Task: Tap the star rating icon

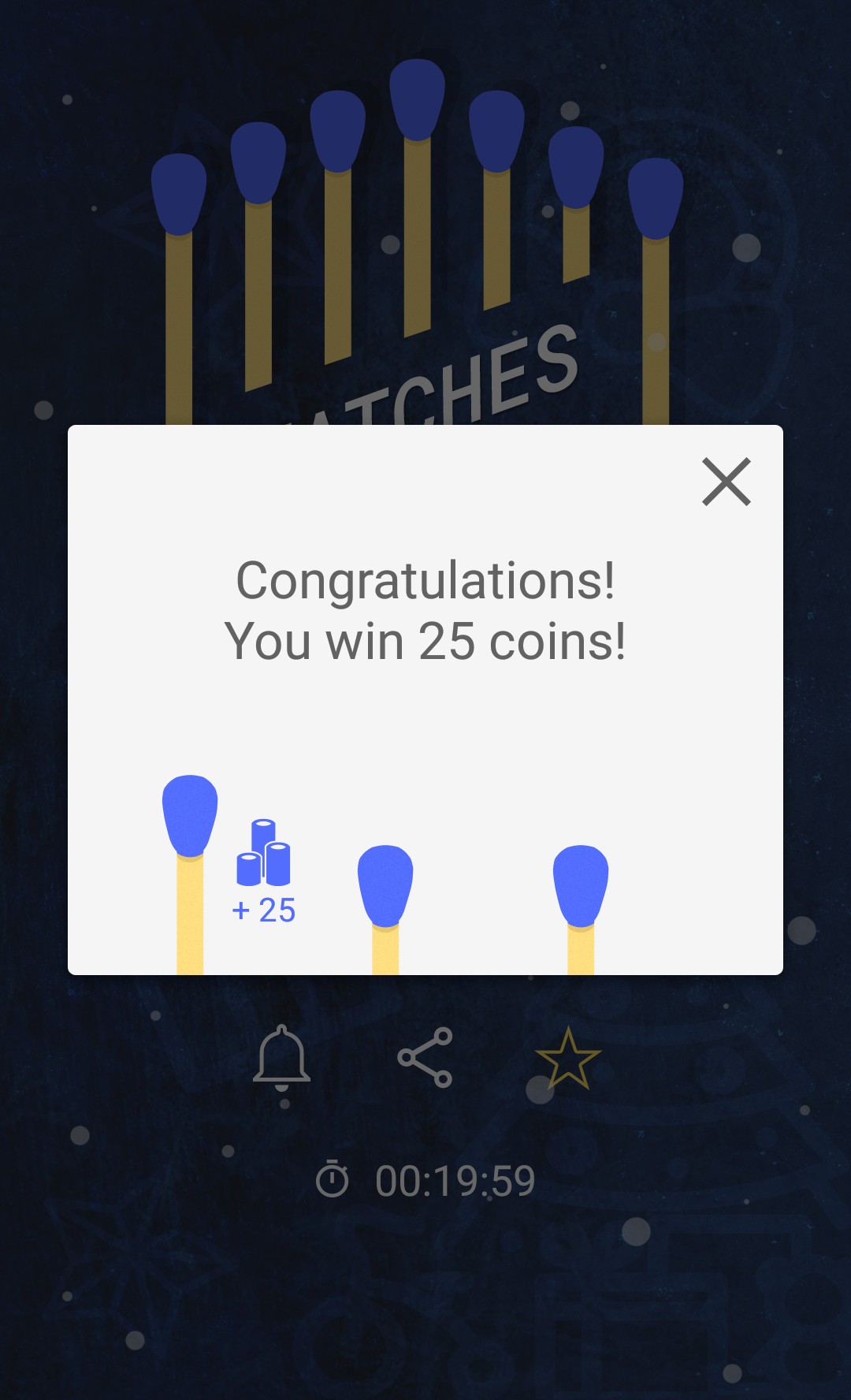Action: point(568,1058)
